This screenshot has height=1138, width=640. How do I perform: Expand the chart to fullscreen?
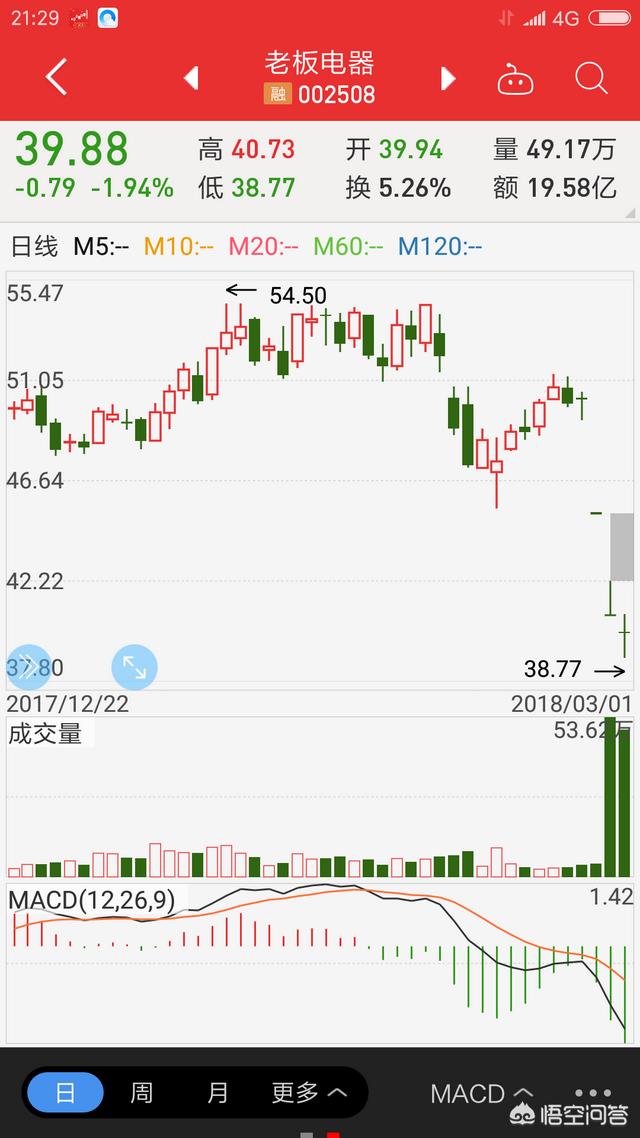[134, 666]
